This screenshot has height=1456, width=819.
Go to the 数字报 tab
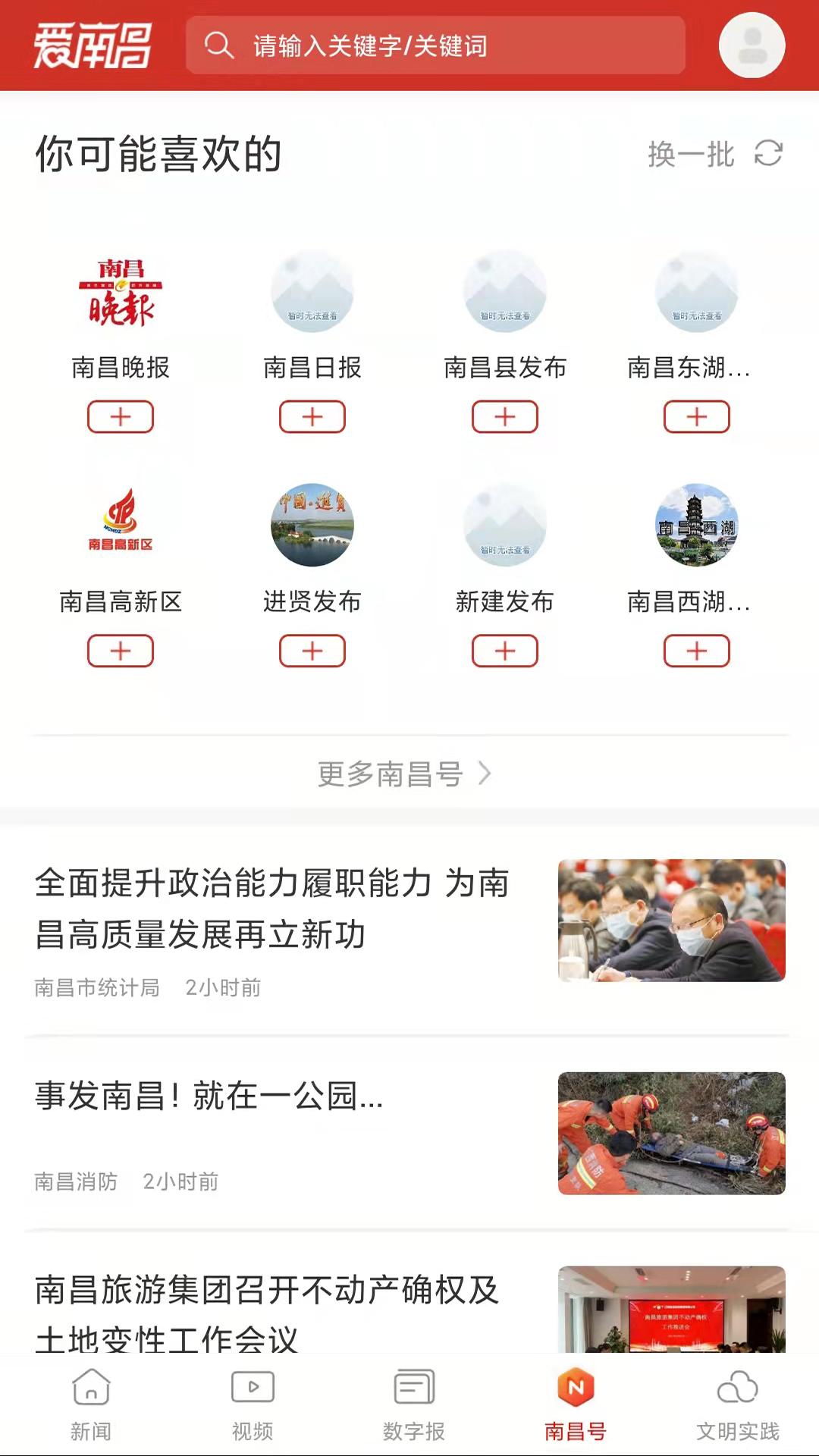click(414, 1404)
